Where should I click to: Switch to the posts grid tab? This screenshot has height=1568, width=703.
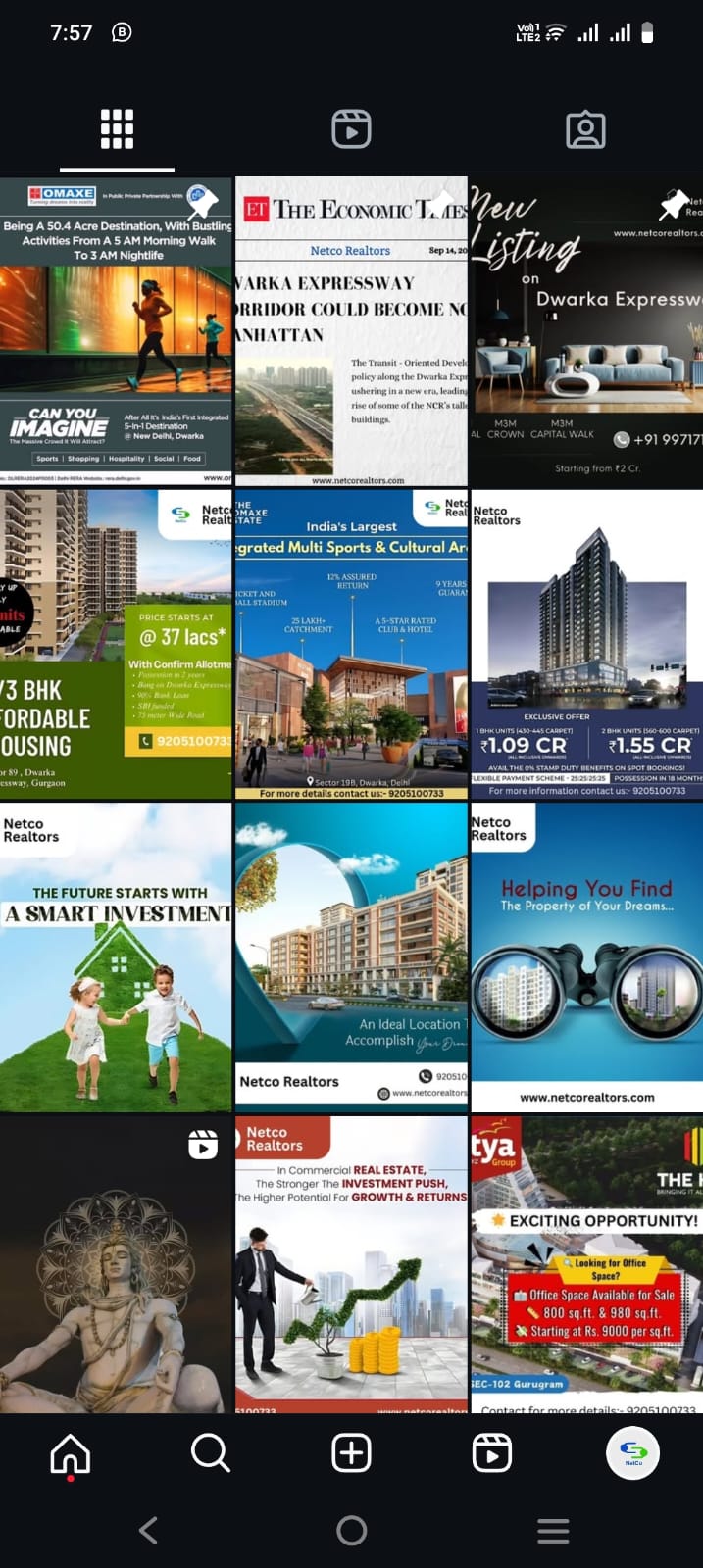point(117,129)
